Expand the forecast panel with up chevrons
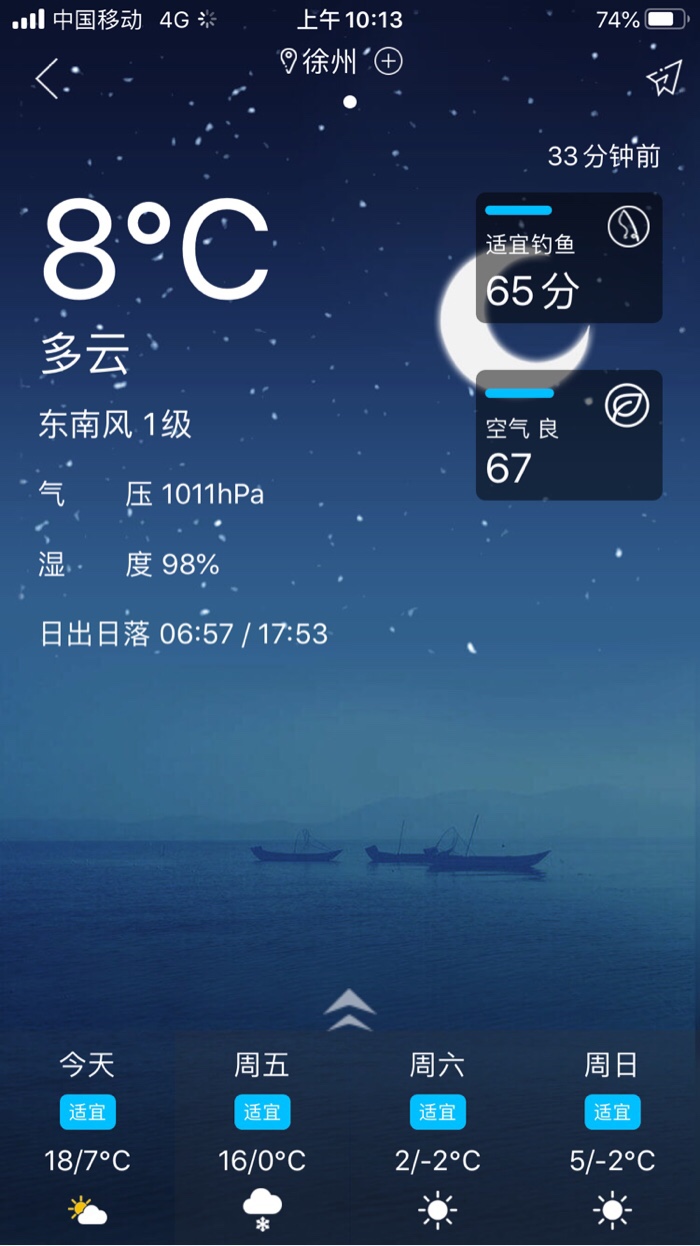700x1246 pixels. [350, 1008]
